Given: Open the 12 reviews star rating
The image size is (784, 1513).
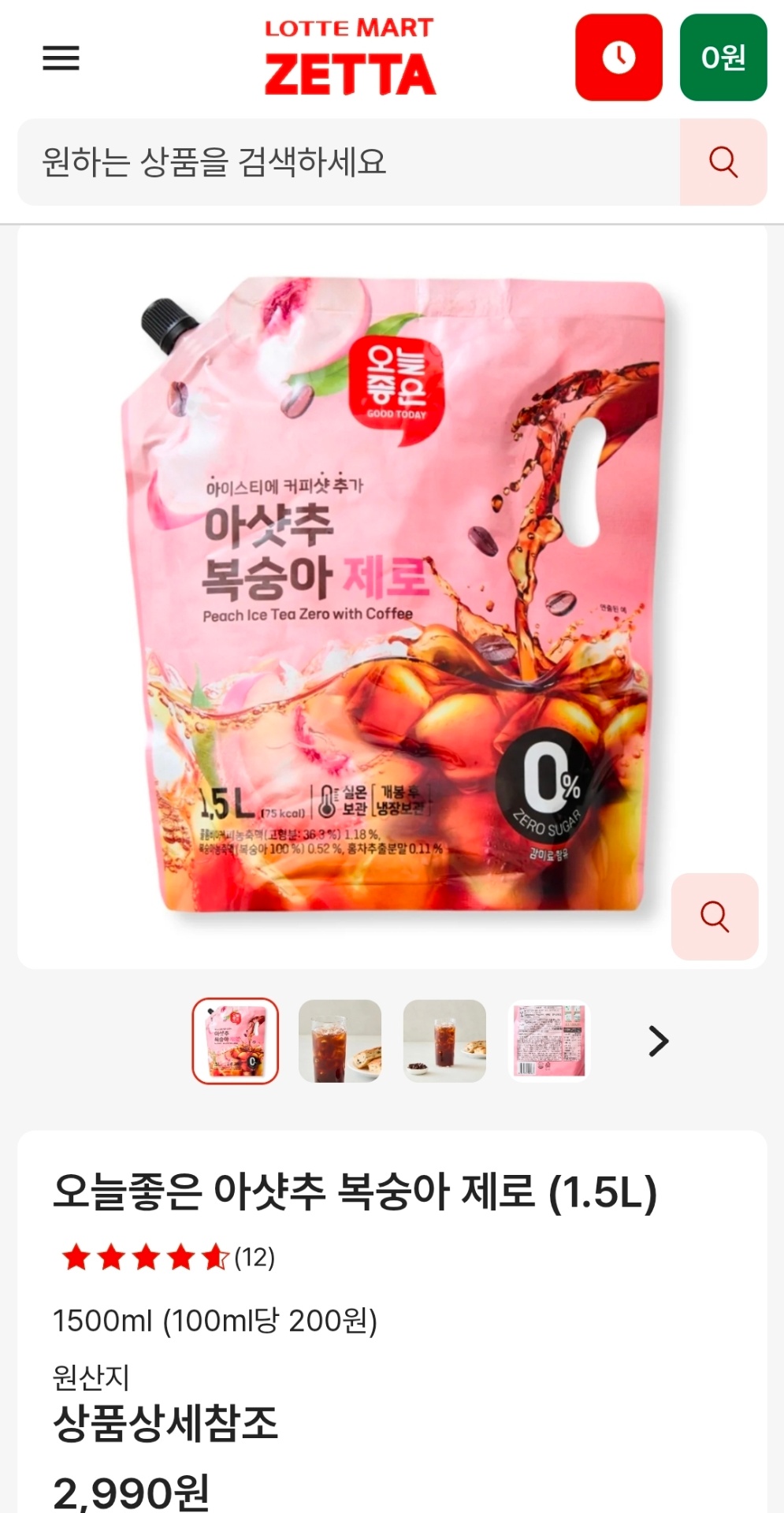Looking at the screenshot, I should [167, 1257].
